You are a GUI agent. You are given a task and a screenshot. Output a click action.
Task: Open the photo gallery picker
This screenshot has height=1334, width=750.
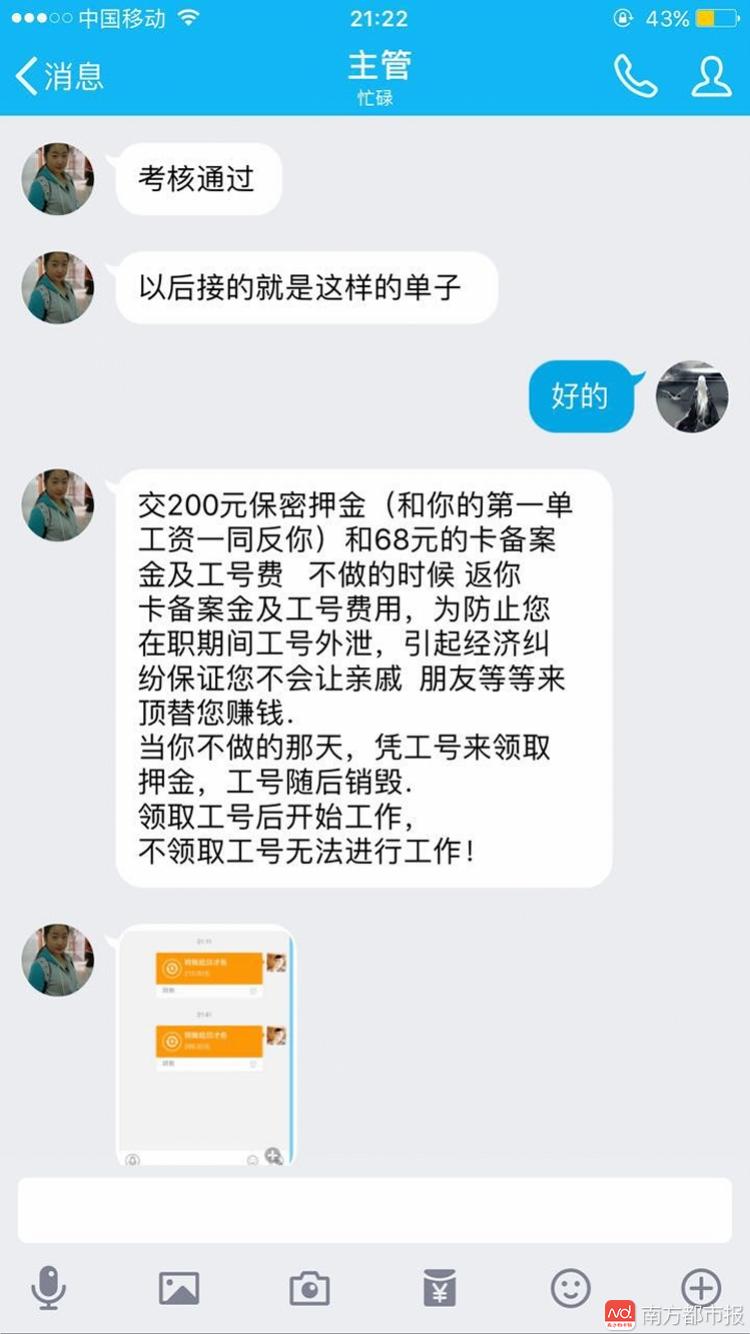pyautogui.click(x=179, y=1288)
